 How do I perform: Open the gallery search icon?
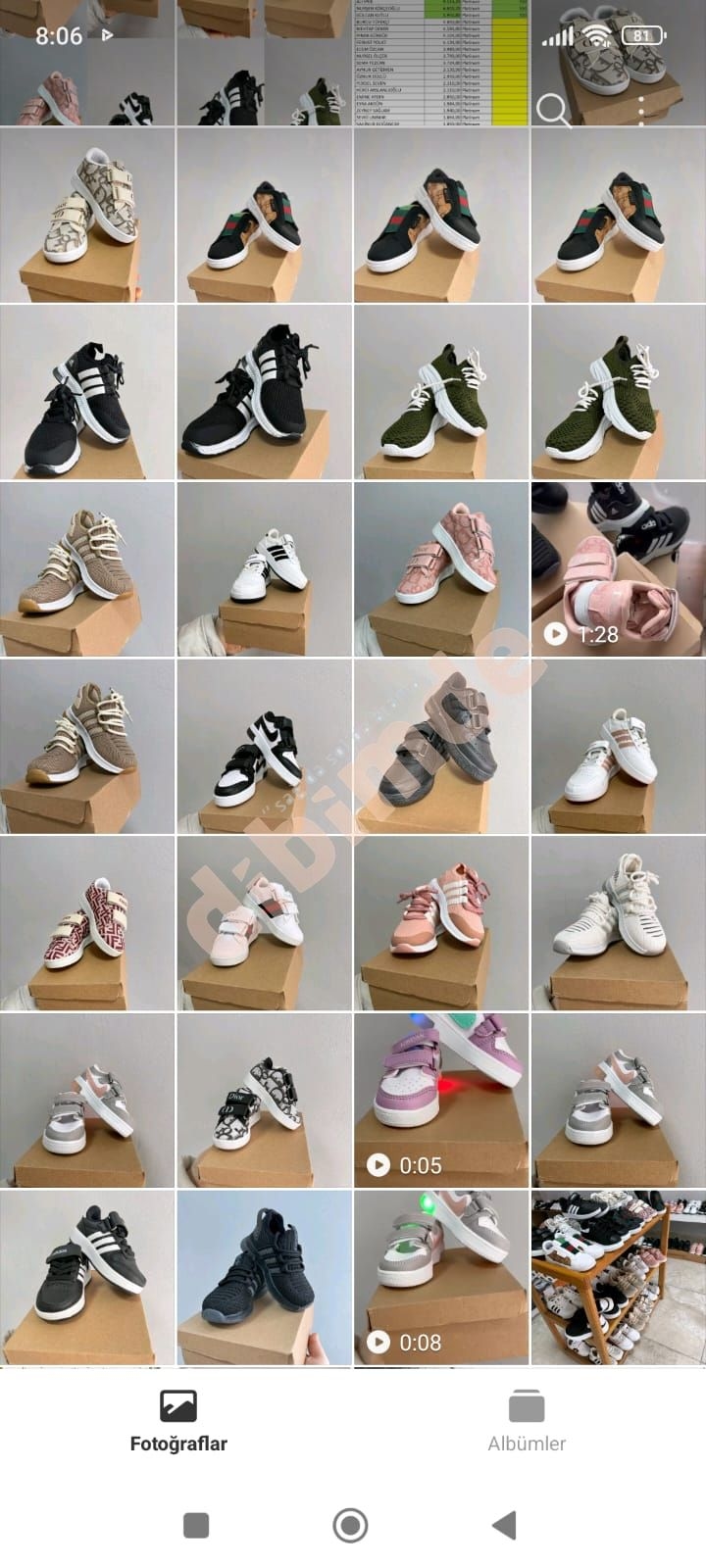click(x=553, y=111)
